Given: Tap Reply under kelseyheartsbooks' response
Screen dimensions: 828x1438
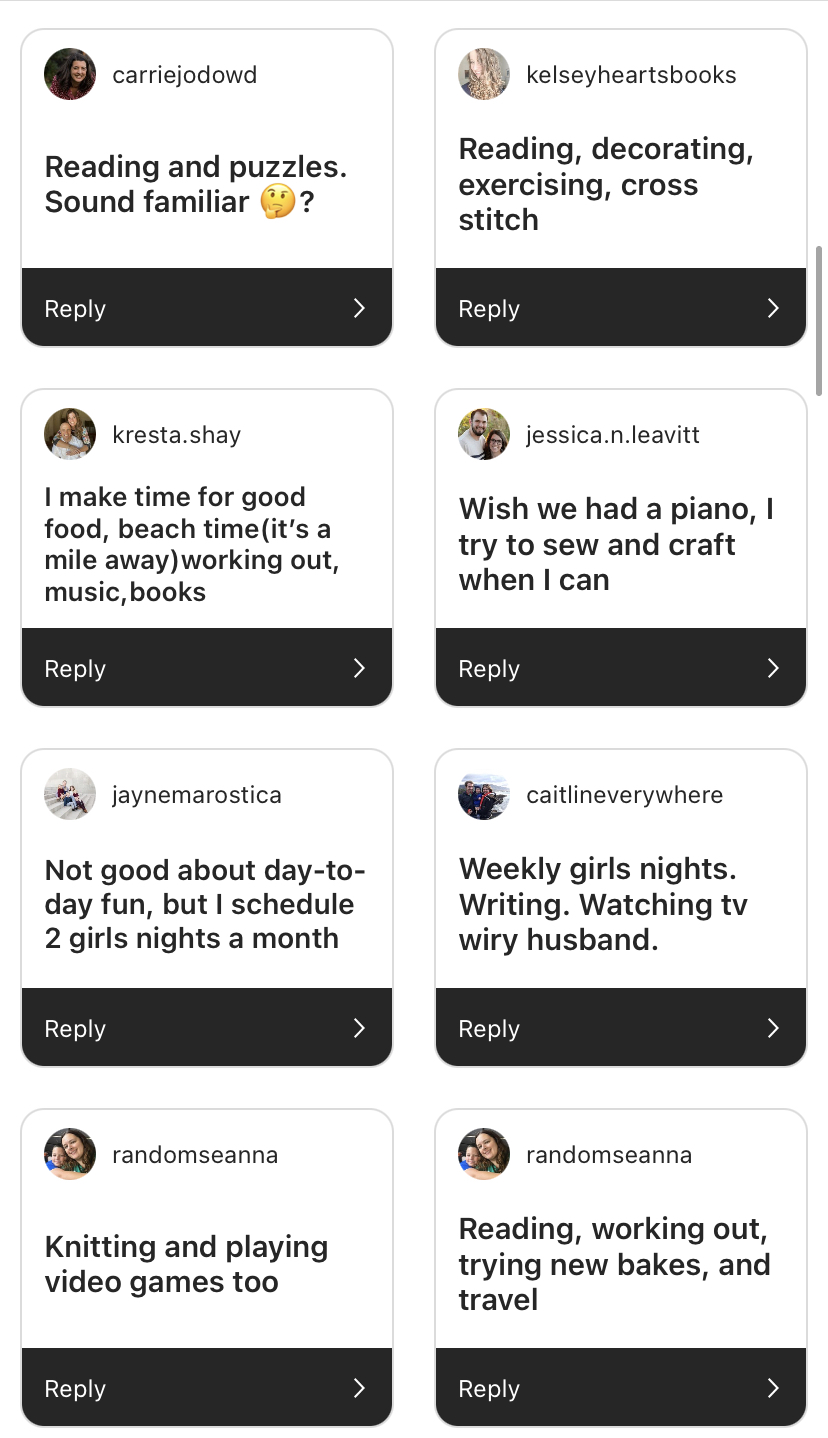Looking at the screenshot, I should pos(620,308).
